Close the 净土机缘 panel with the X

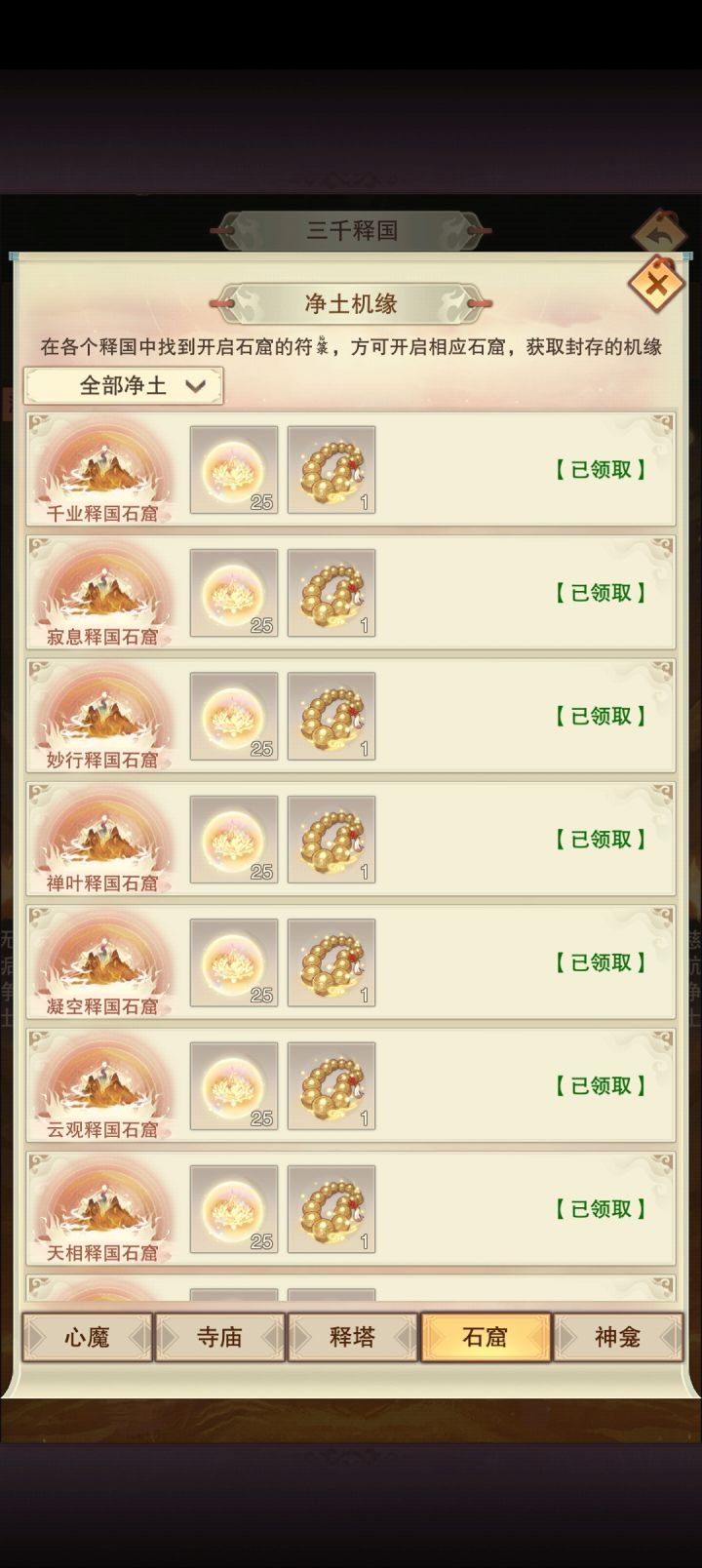(x=659, y=284)
